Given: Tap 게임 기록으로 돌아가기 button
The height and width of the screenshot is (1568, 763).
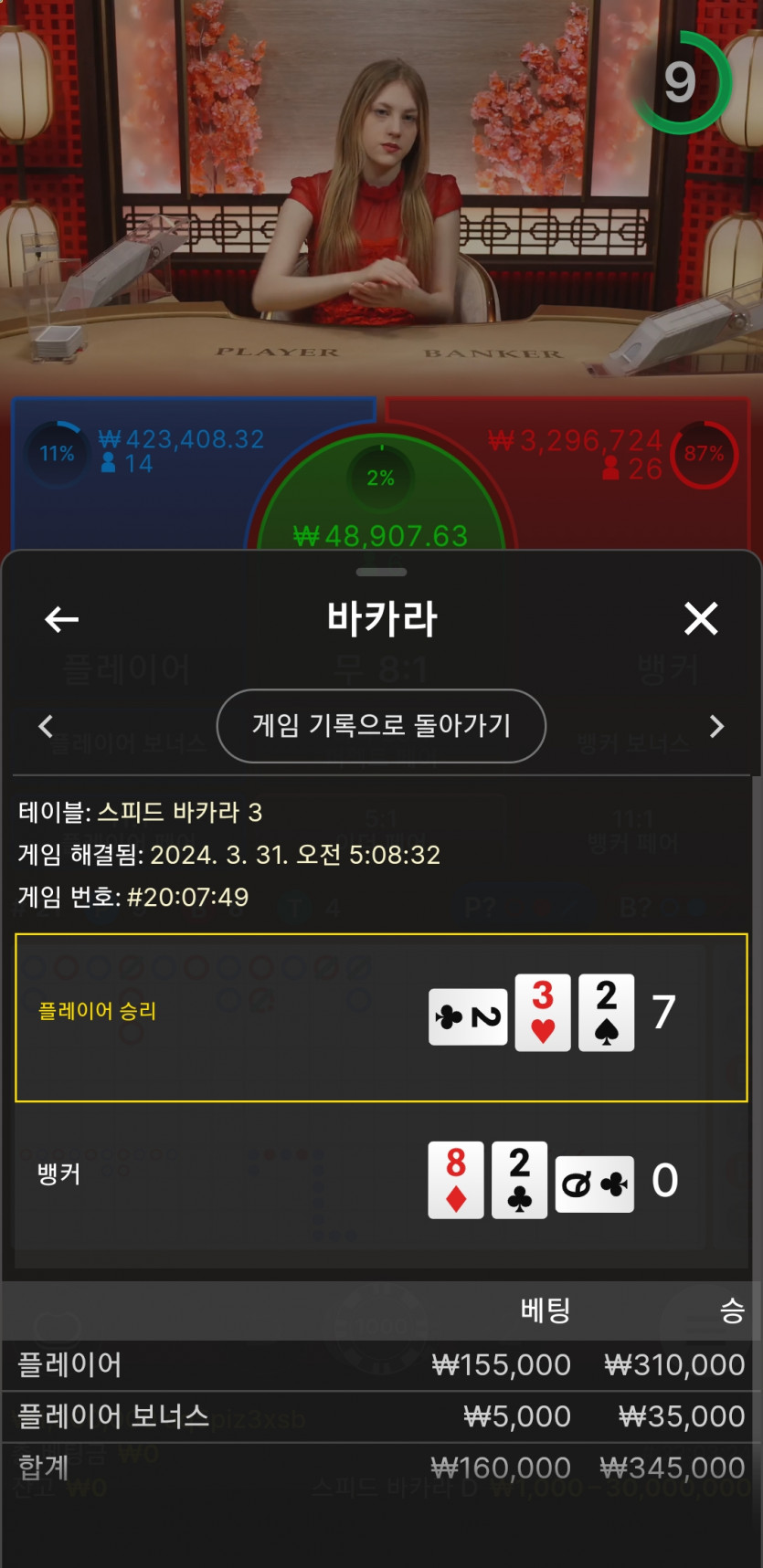Looking at the screenshot, I should [x=381, y=726].
